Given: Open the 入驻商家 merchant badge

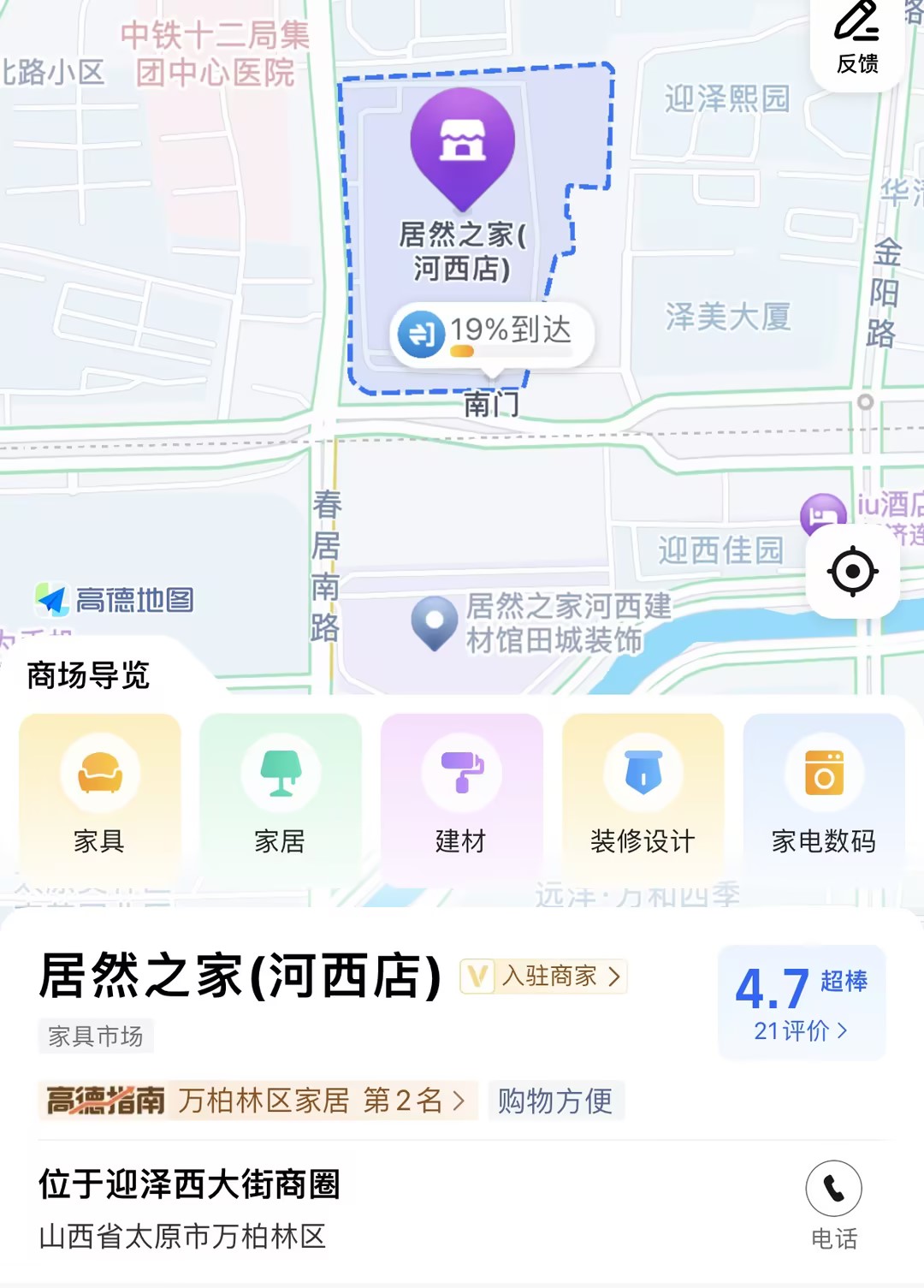Looking at the screenshot, I should point(544,976).
